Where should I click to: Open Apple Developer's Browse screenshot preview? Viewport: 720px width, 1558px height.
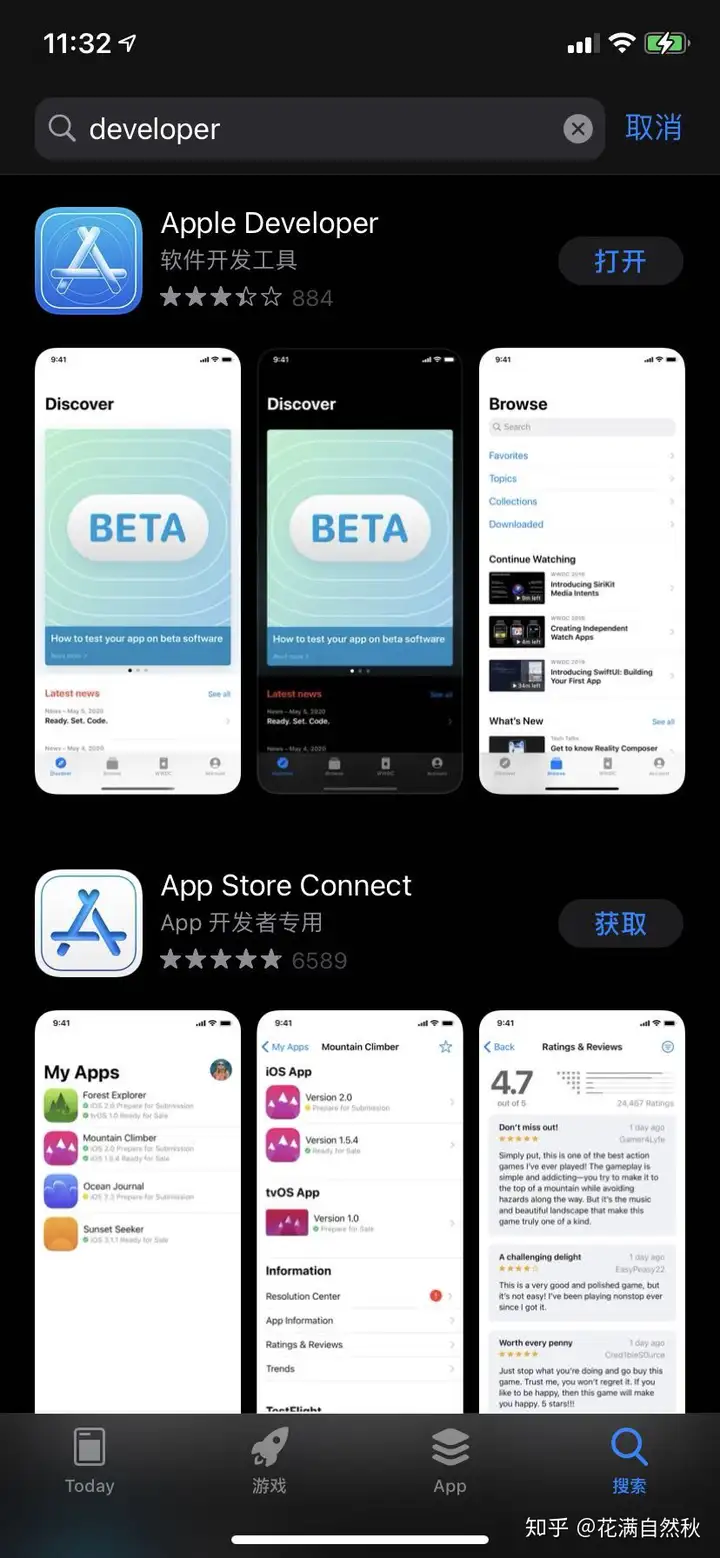(x=582, y=571)
